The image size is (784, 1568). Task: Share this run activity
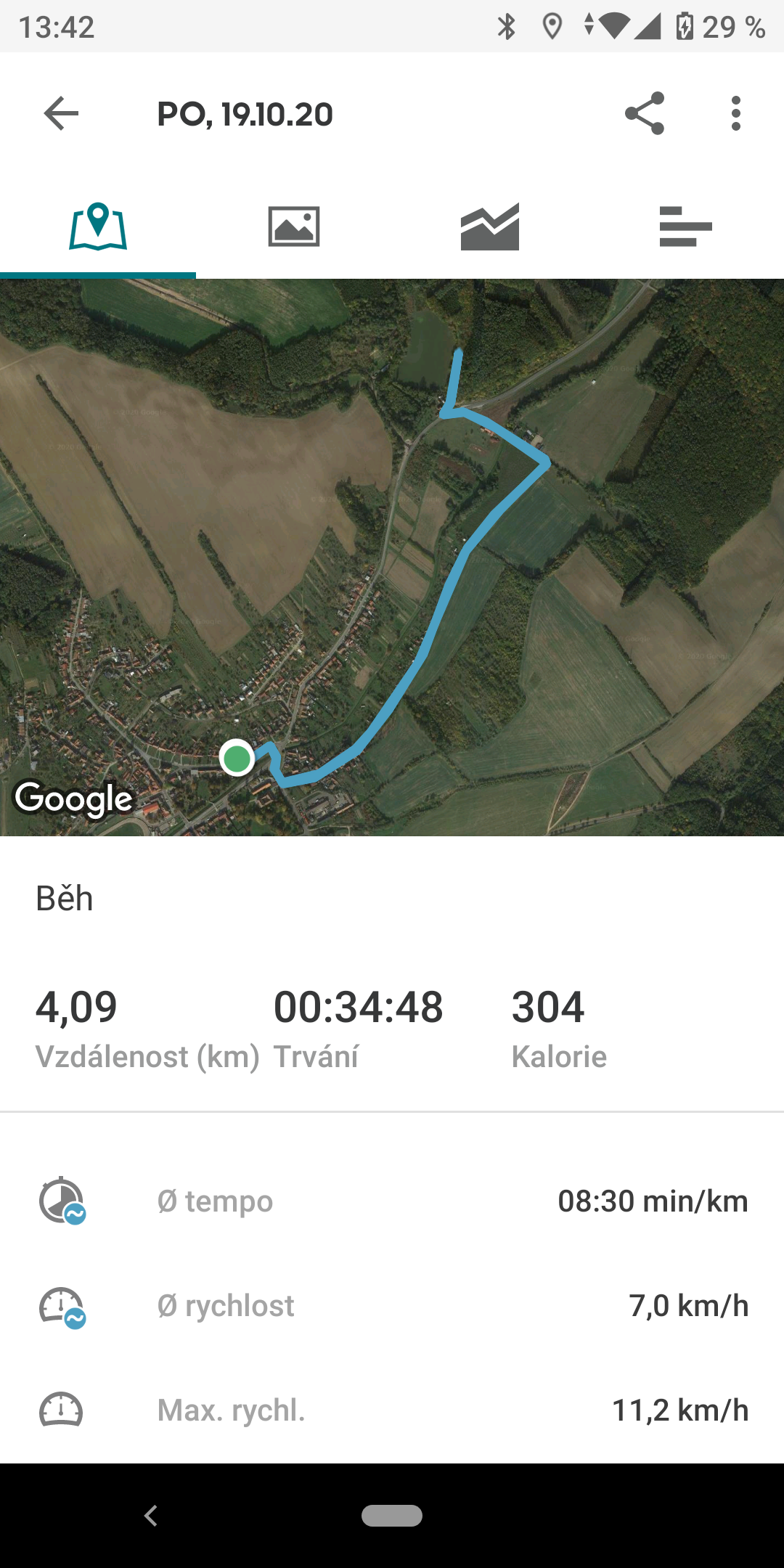pyautogui.click(x=645, y=113)
